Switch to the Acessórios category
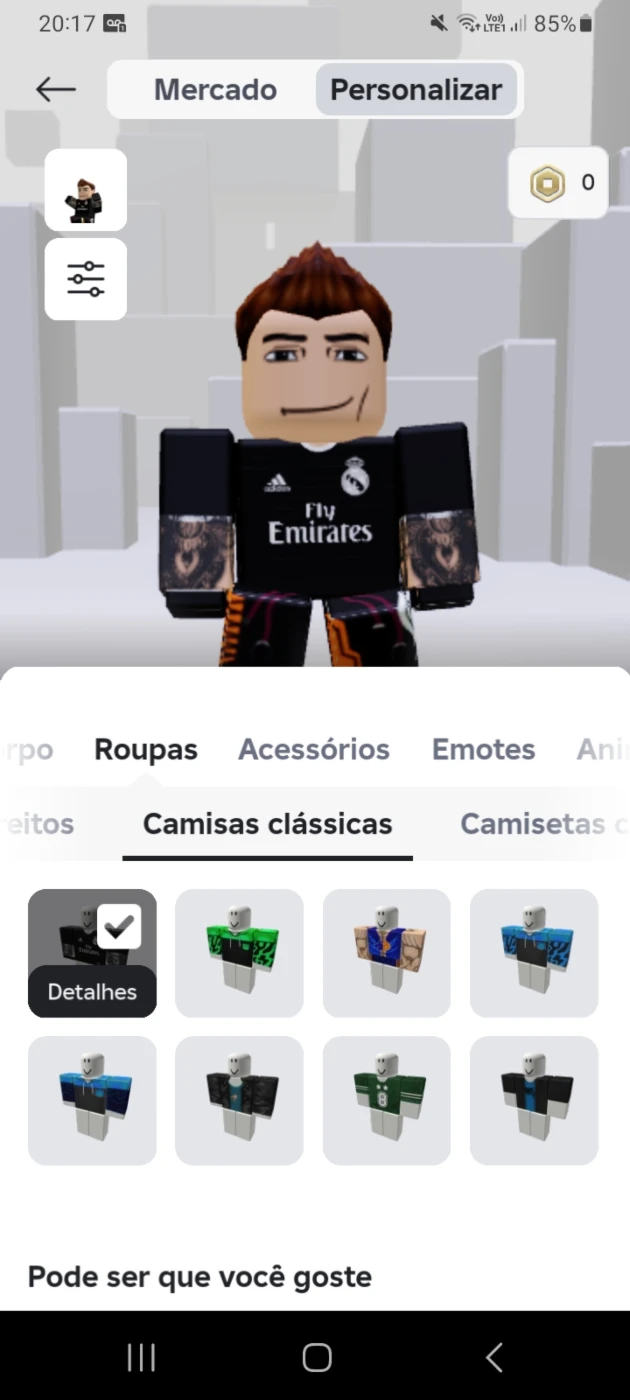Screen dimensions: 630x1400 [x=314, y=749]
